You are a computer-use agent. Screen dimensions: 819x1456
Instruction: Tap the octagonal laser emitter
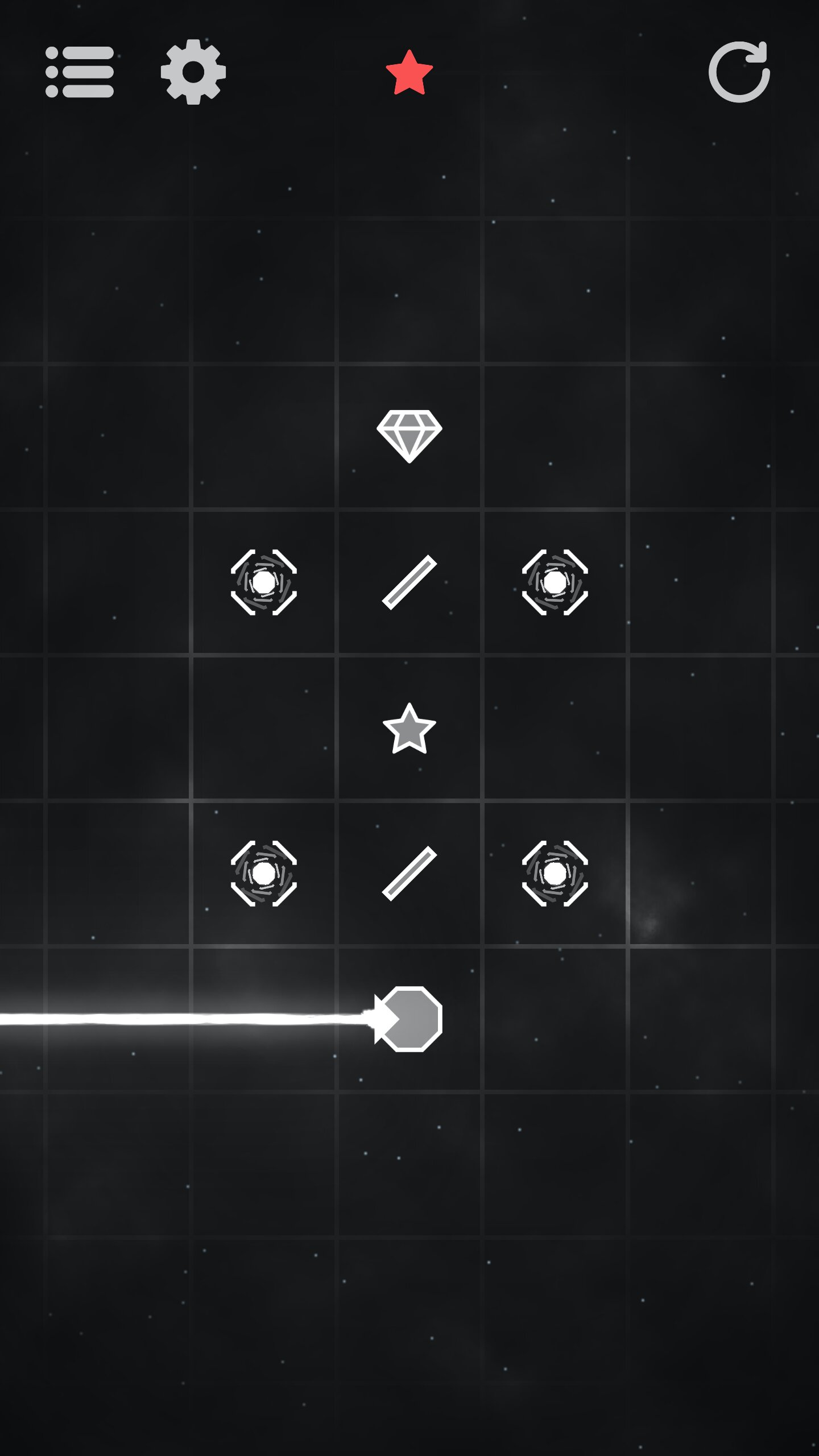point(411,1019)
